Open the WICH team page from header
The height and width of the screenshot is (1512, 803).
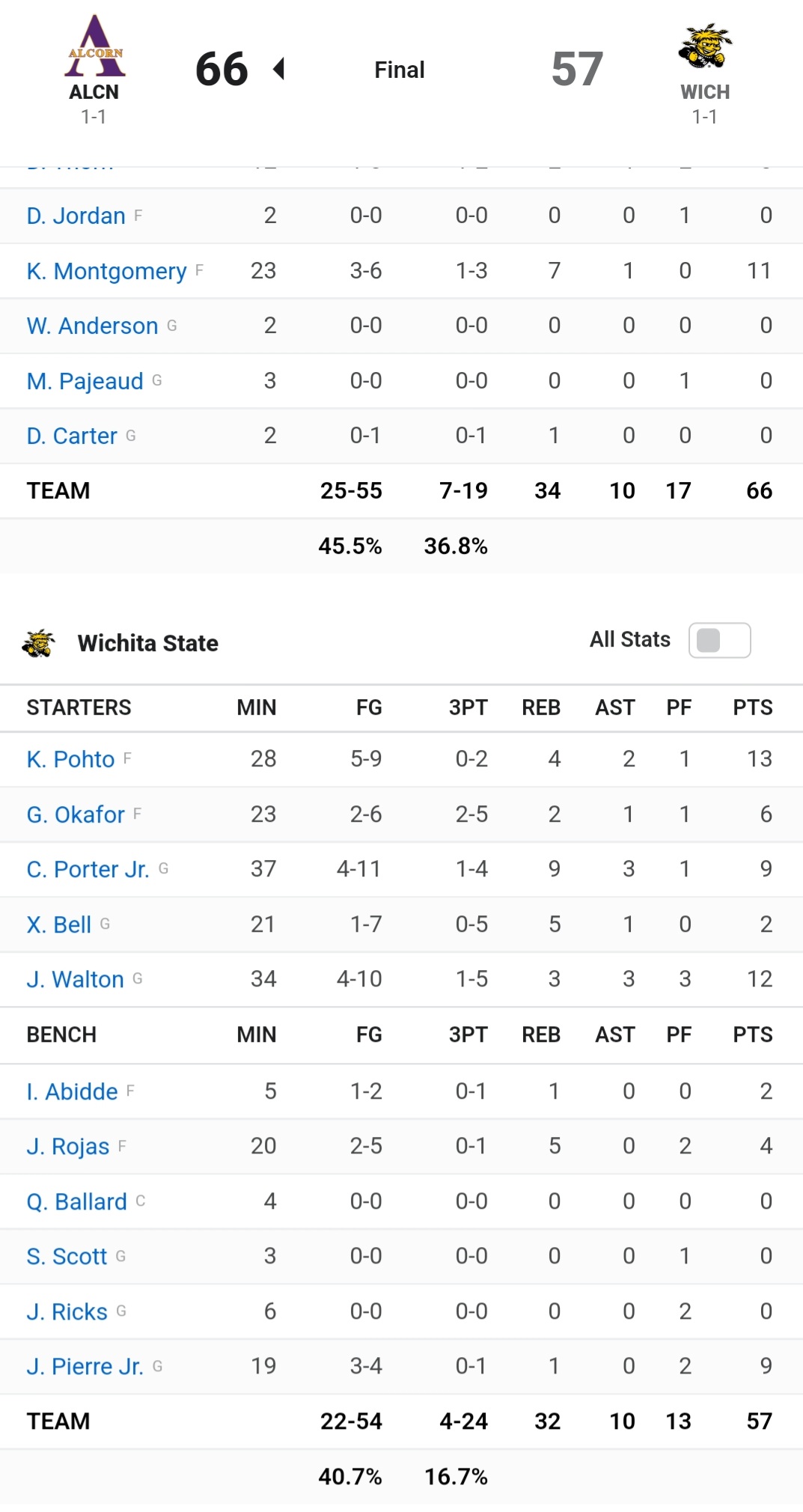705,73
